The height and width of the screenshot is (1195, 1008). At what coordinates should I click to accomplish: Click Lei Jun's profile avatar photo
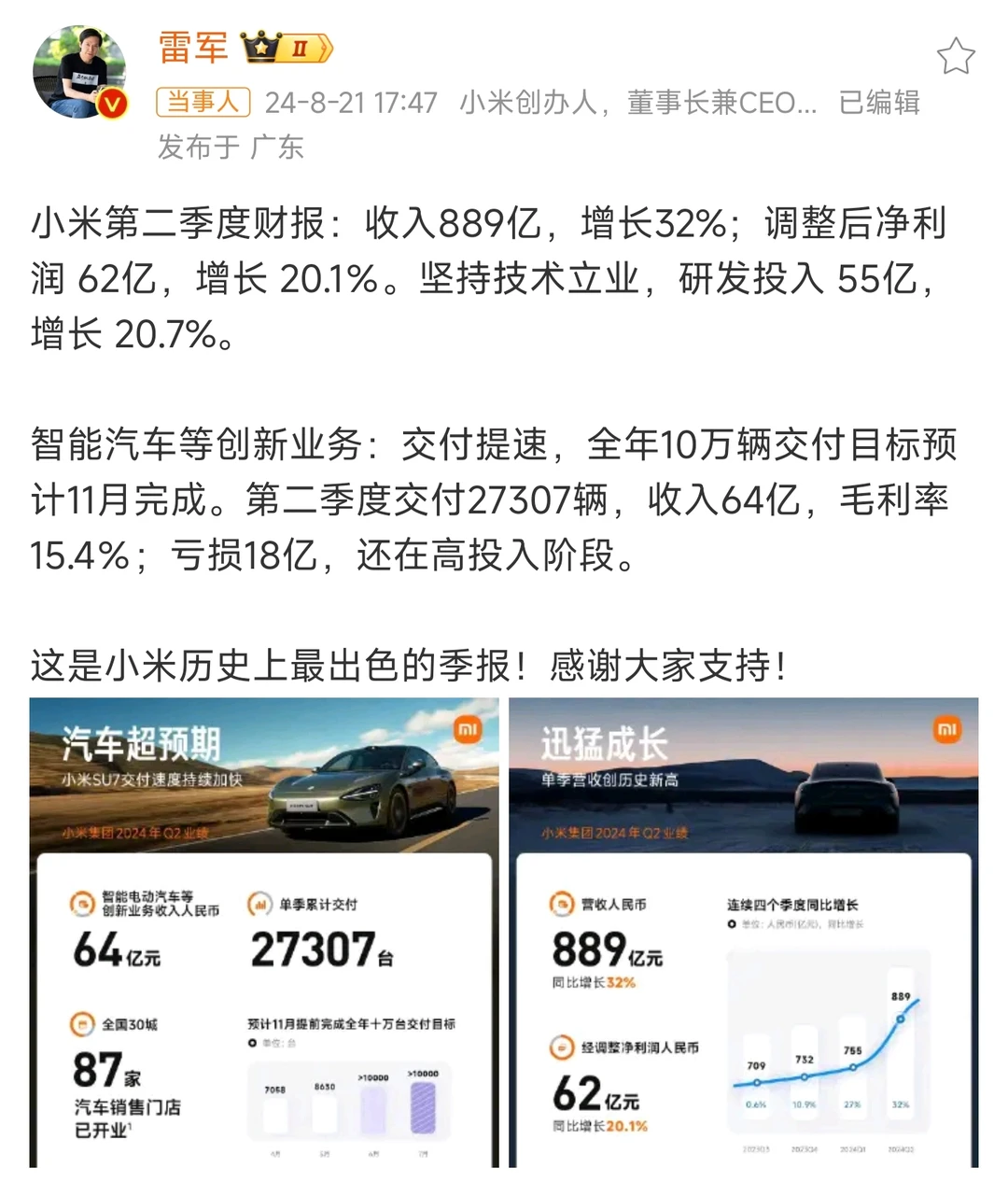tap(79, 70)
